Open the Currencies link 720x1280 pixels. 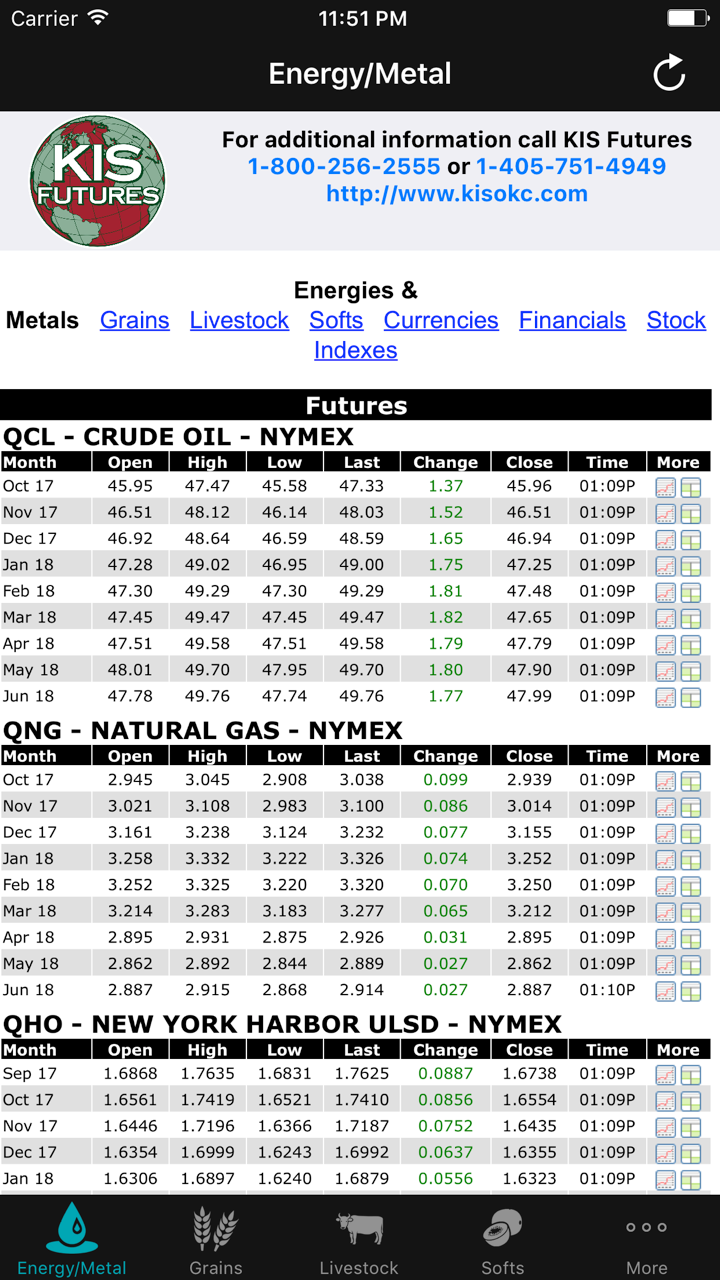click(441, 320)
